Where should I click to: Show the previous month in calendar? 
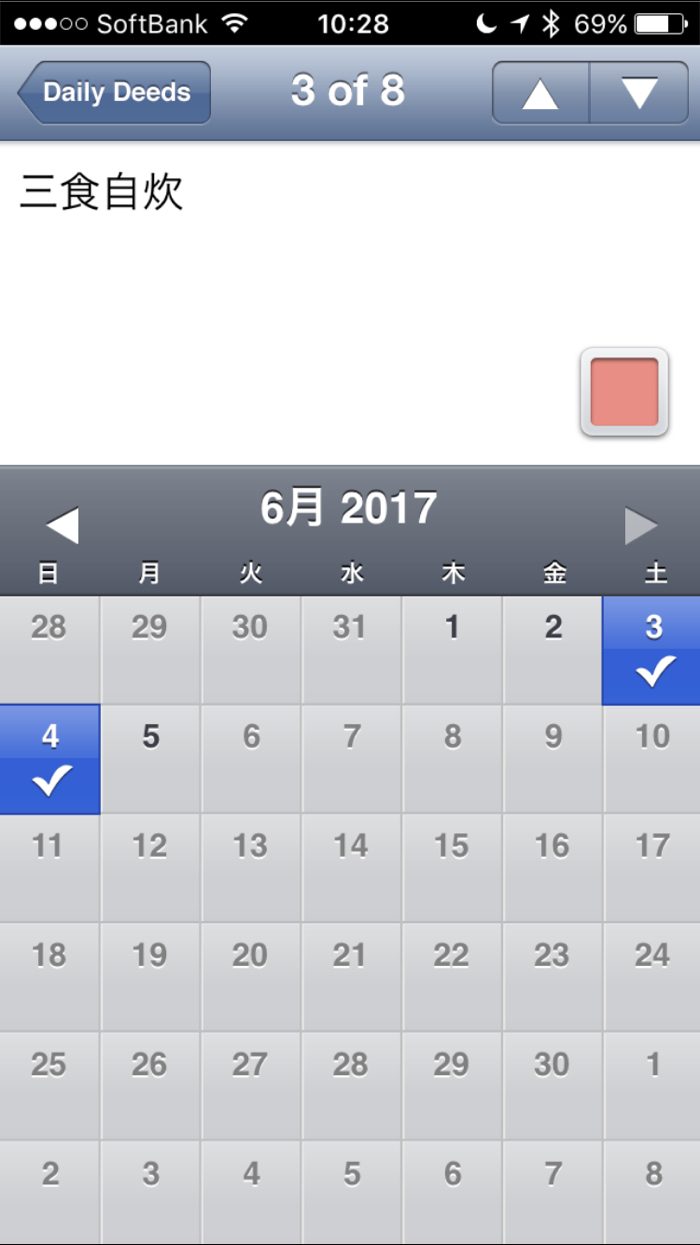[x=62, y=525]
